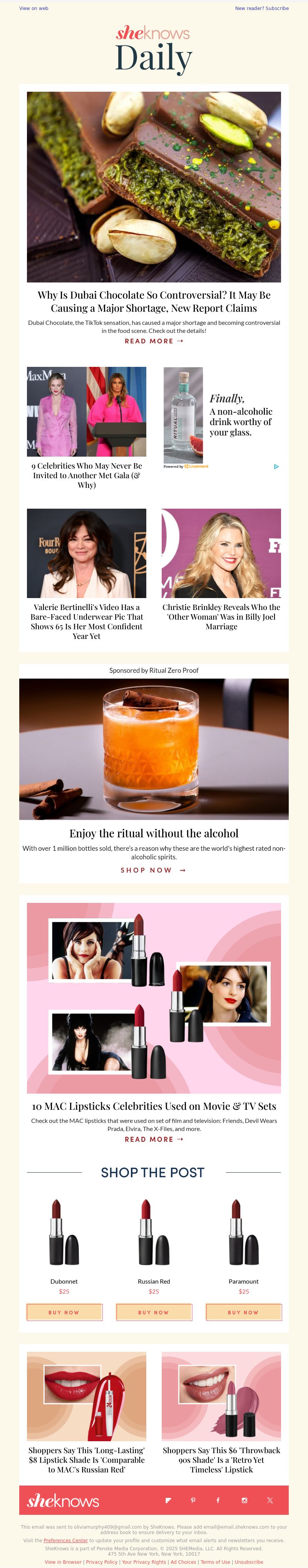Open SheKnows on Pinterest
Image resolution: width=308 pixels, height=1568 pixels.
(193, 1500)
